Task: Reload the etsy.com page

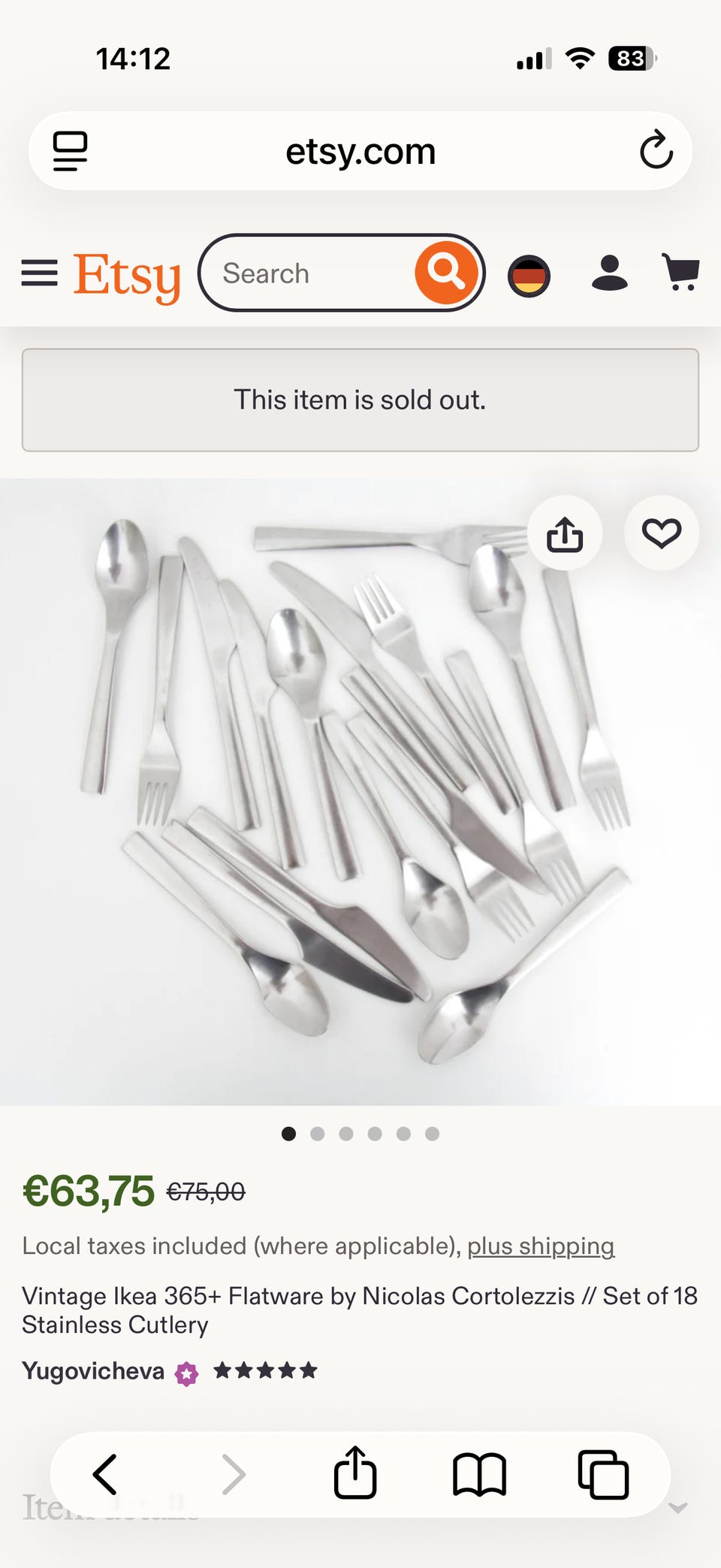Action: coord(656,150)
